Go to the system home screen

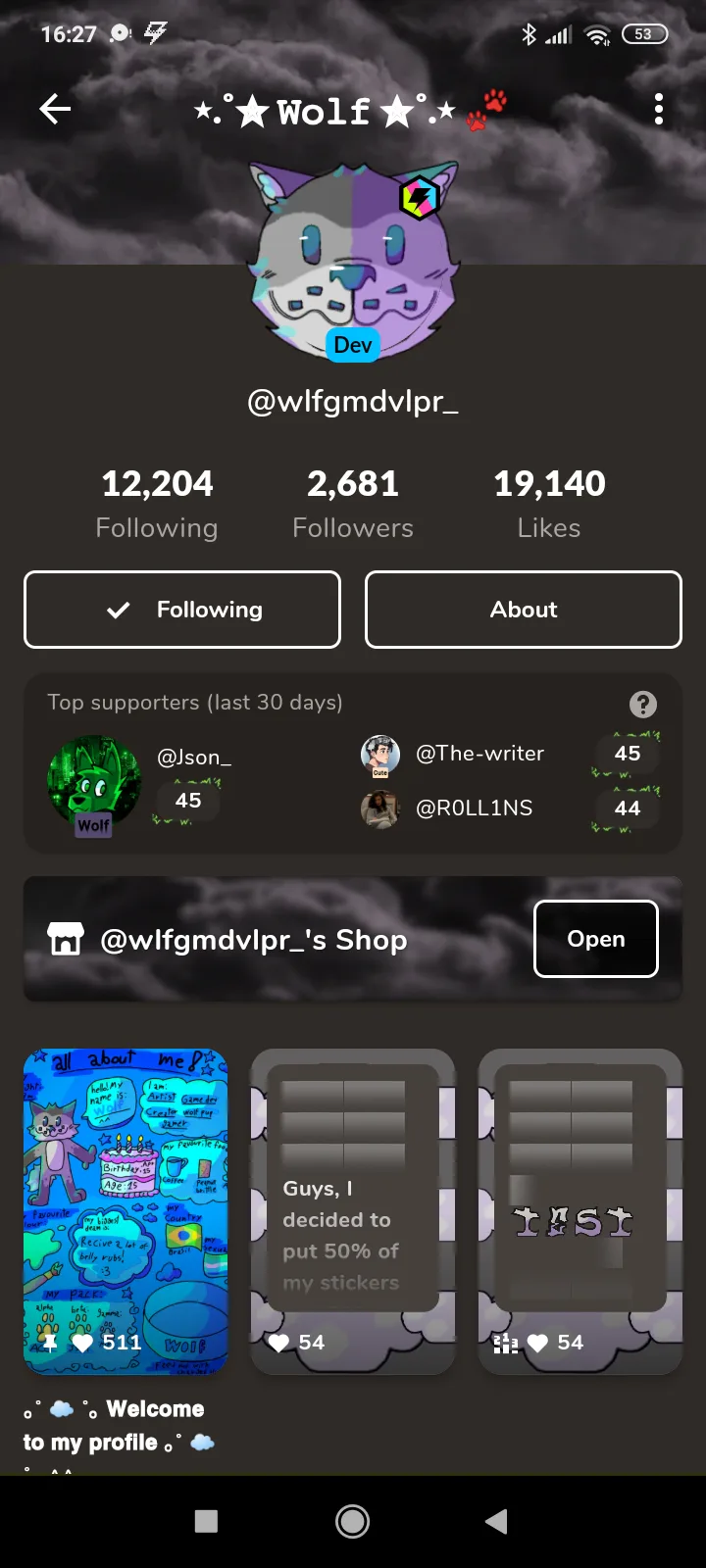(x=353, y=1521)
